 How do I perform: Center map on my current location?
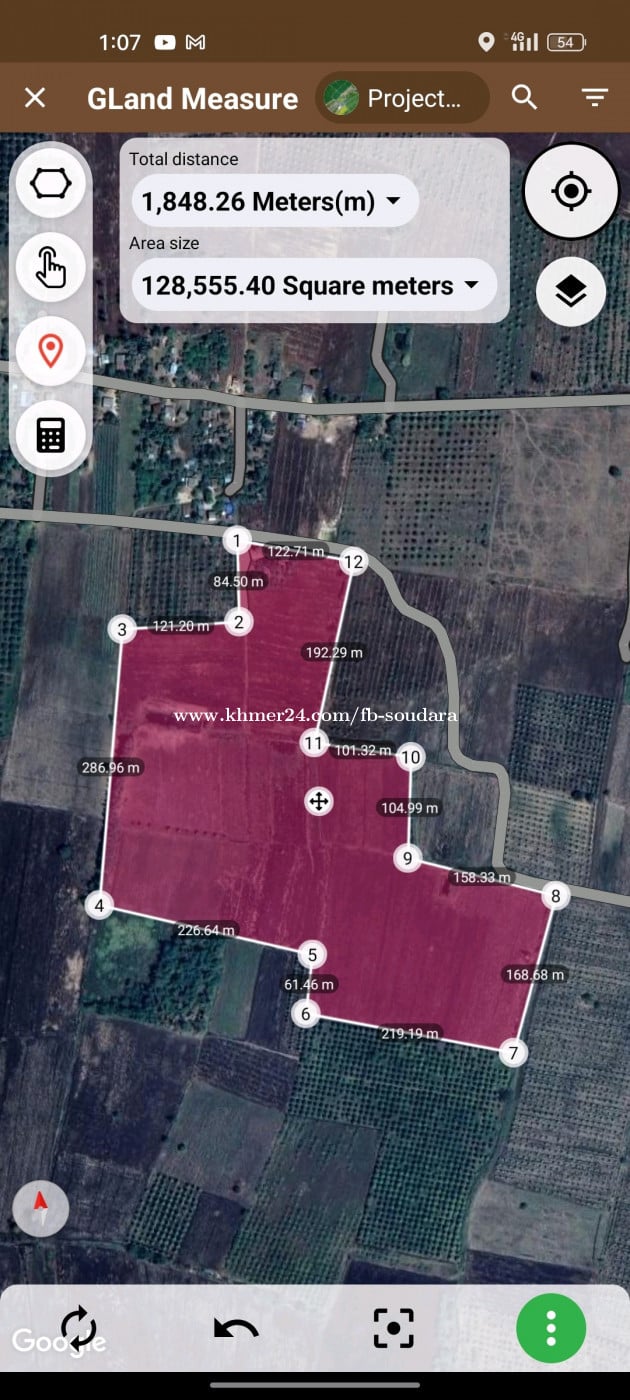[x=571, y=191]
